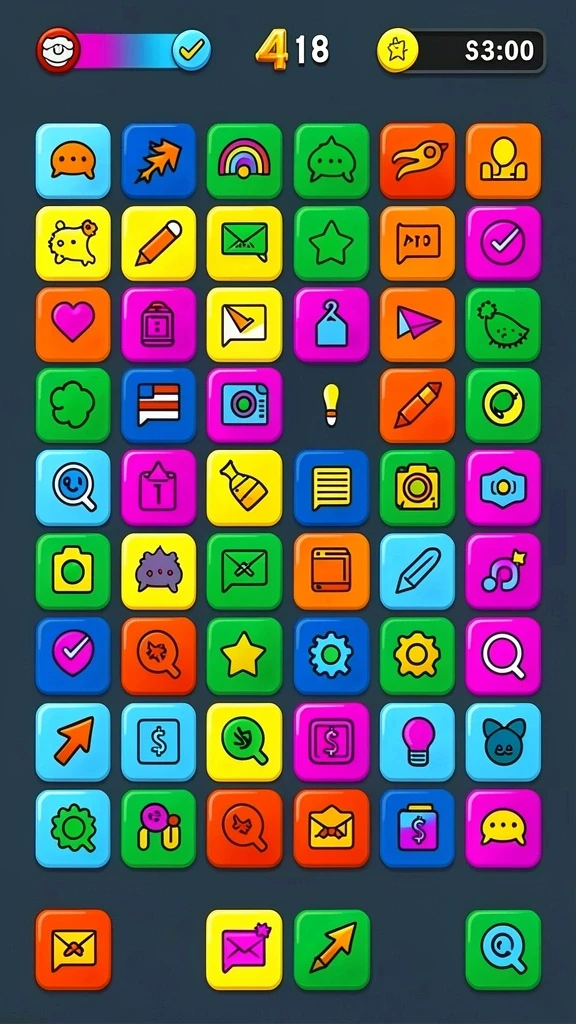Viewport: 576px width, 1024px height.
Task: Choose the yellow speech bubble on magenta tile
Action: (503, 828)
